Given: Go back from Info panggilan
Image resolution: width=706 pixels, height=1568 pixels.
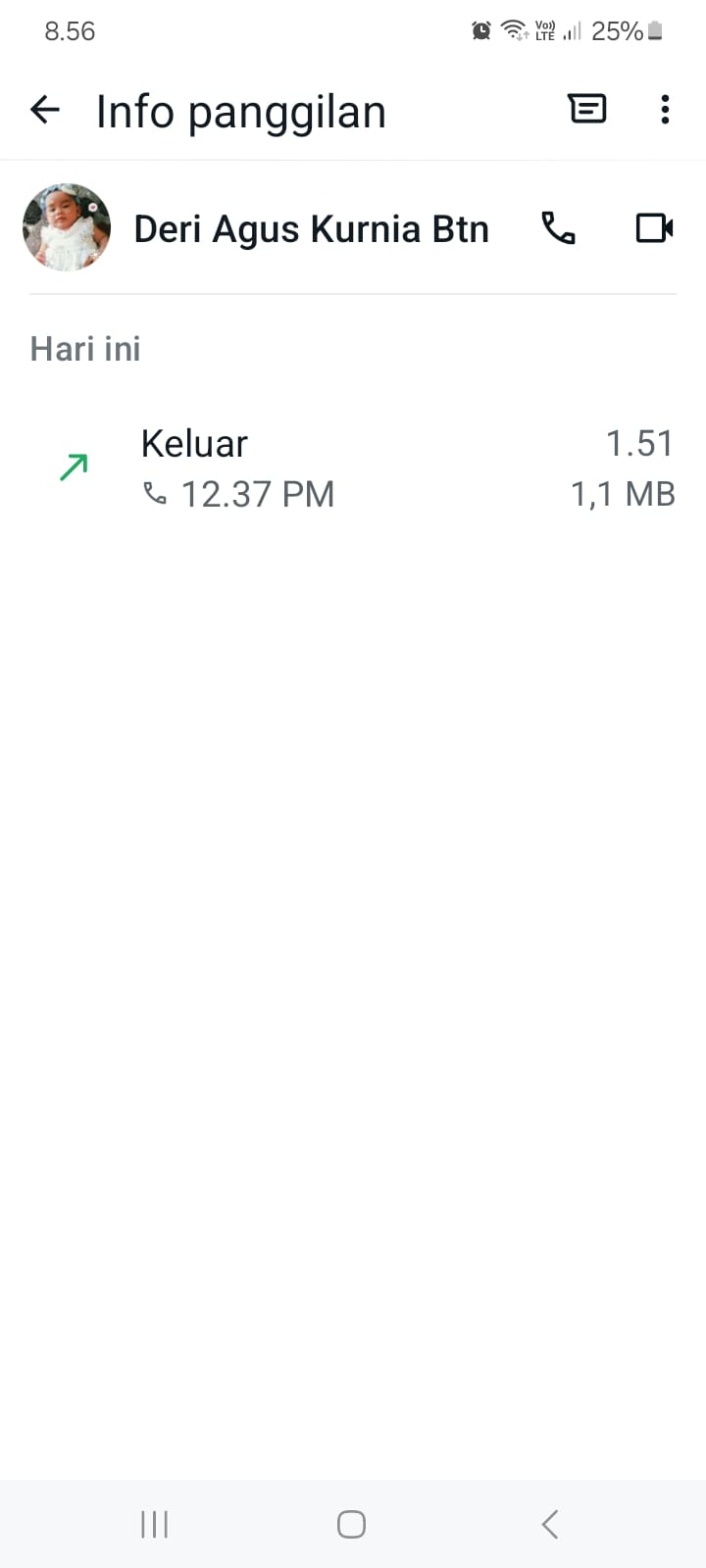Looking at the screenshot, I should tap(45, 110).
